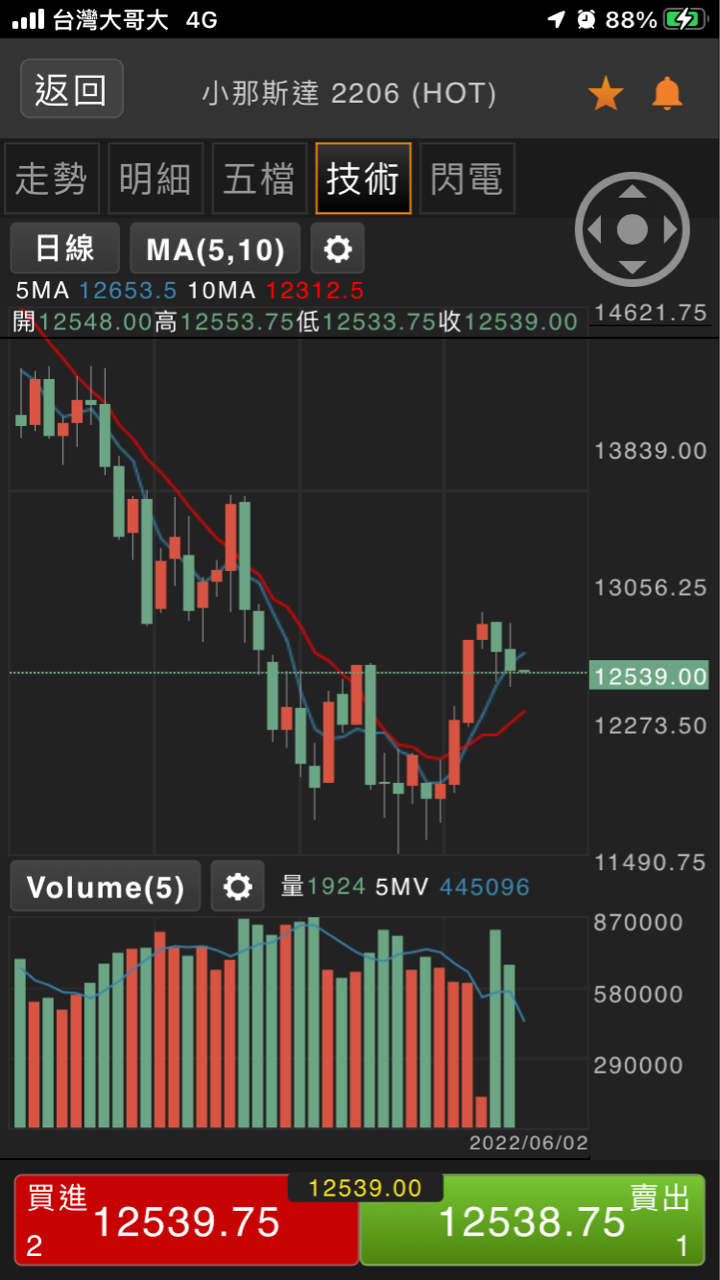The height and width of the screenshot is (1280, 720).
Task: Tap 賣出 to sell at 12538.75
Action: pyautogui.click(x=532, y=1220)
